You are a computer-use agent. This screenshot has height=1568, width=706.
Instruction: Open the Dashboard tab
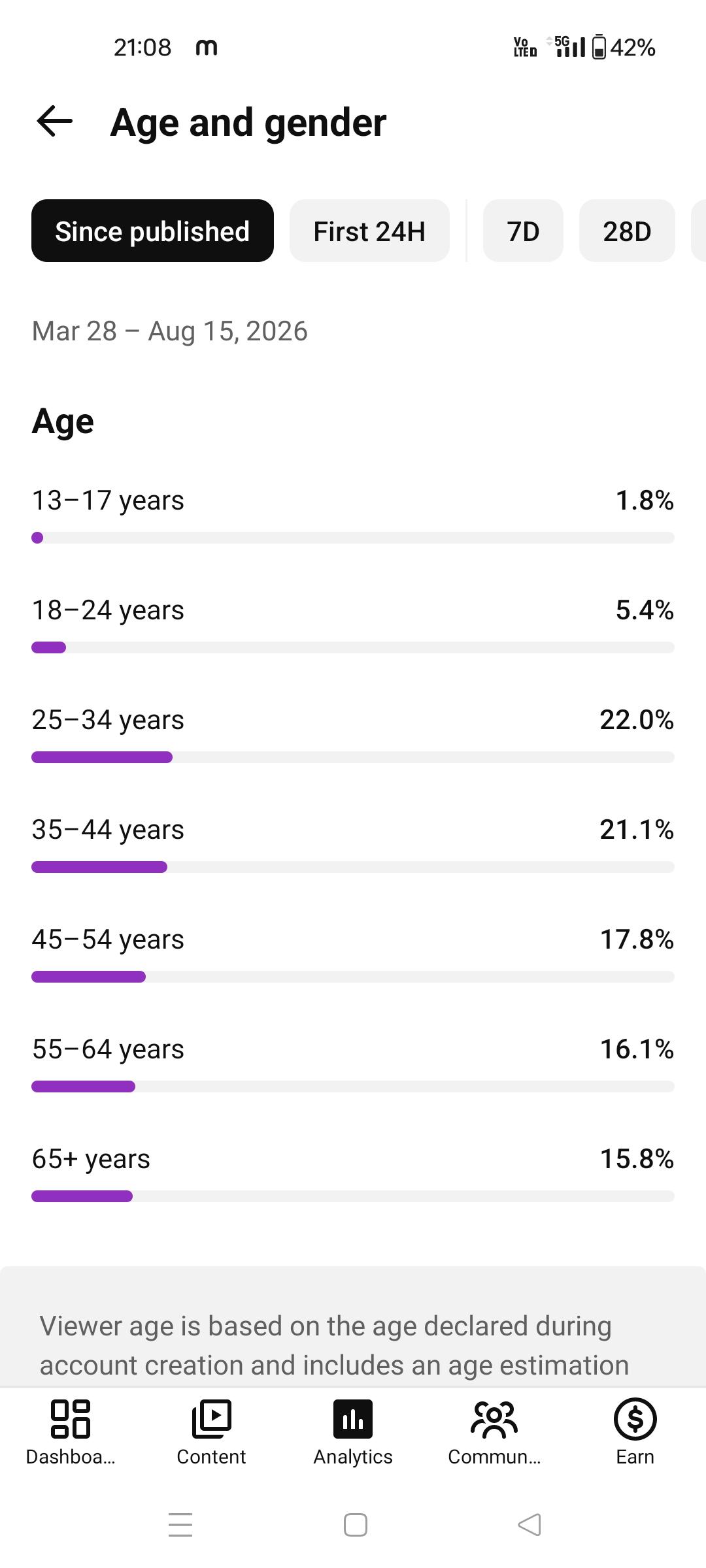[71, 1432]
